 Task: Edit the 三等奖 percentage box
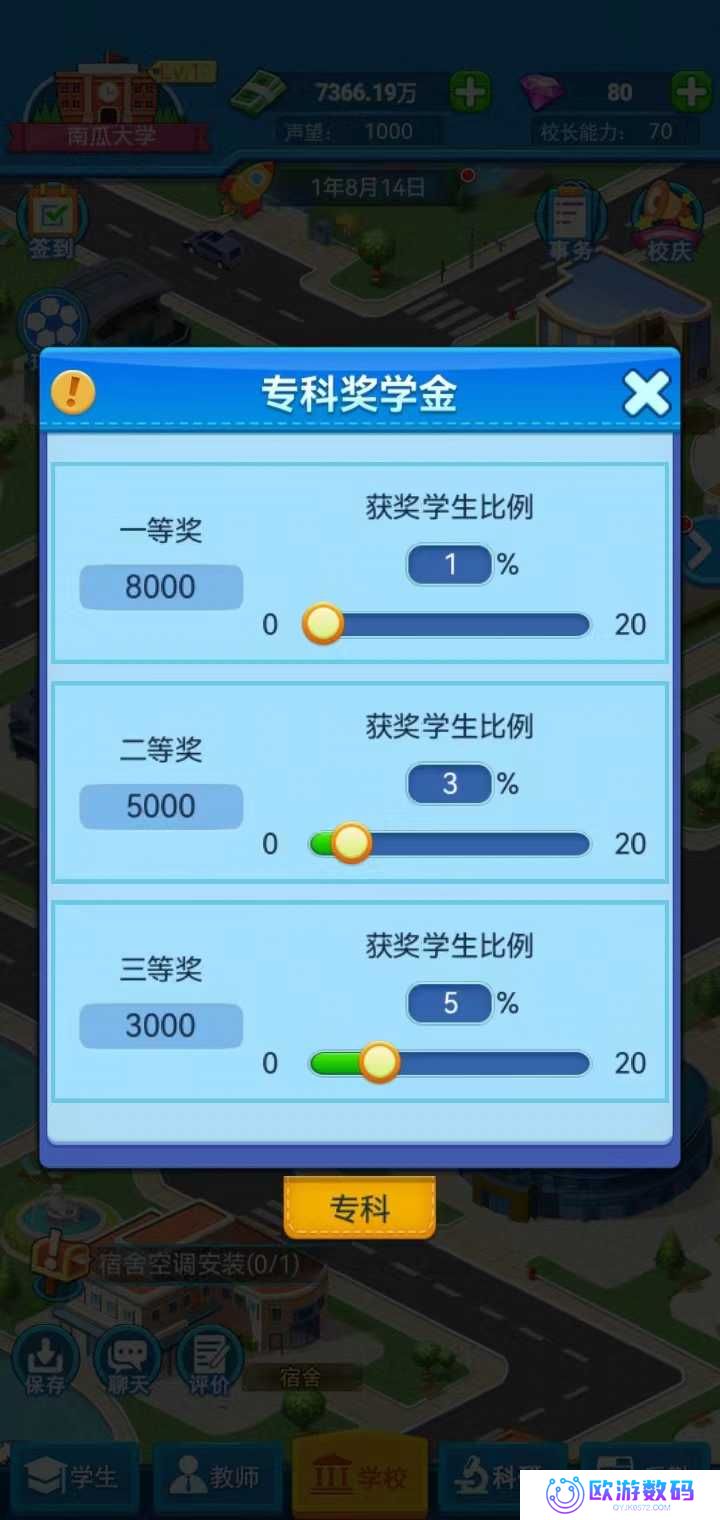450,1003
